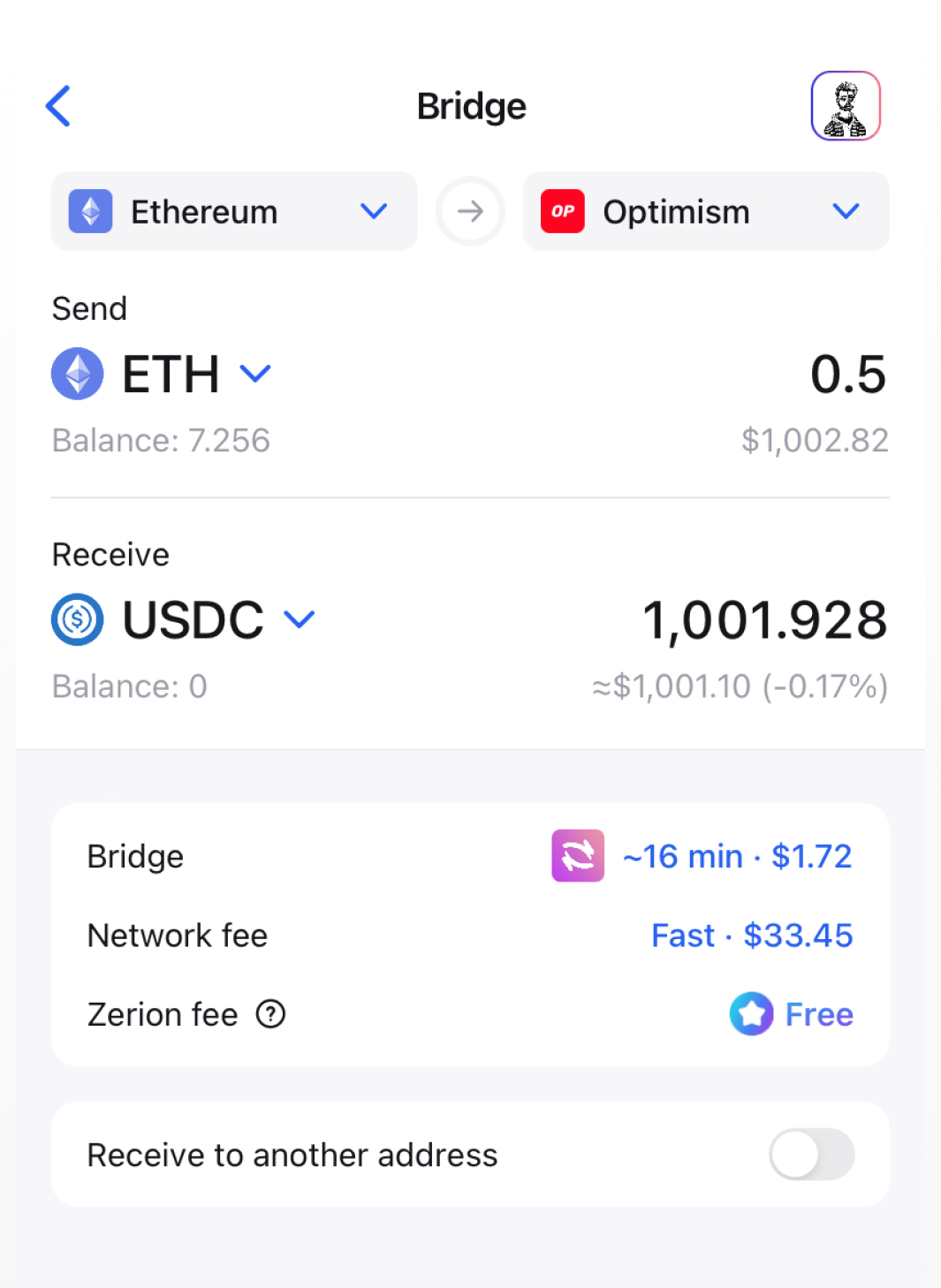Image resolution: width=941 pixels, height=1288 pixels.
Task: Click the 0.5 send amount field
Action: (x=849, y=374)
